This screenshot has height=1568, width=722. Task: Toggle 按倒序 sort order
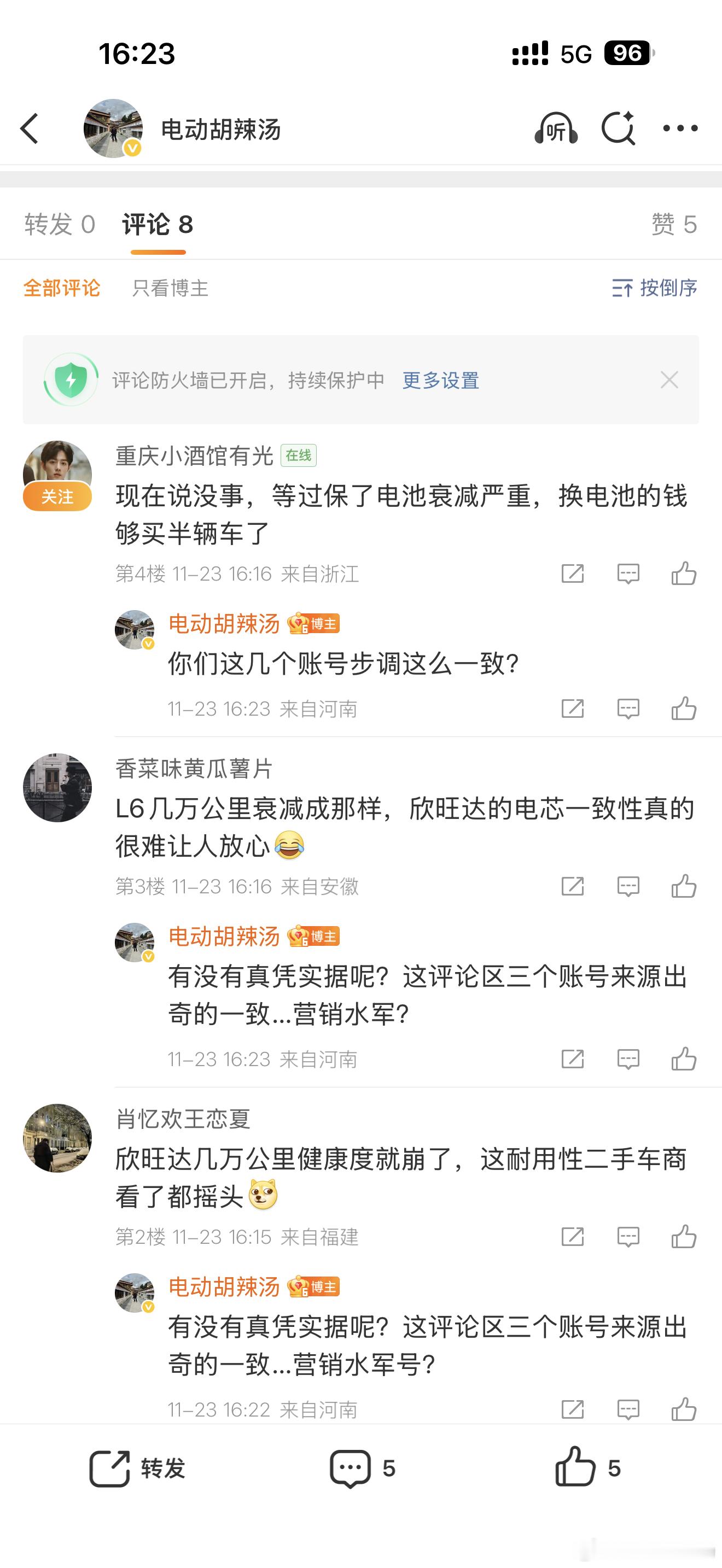(654, 289)
